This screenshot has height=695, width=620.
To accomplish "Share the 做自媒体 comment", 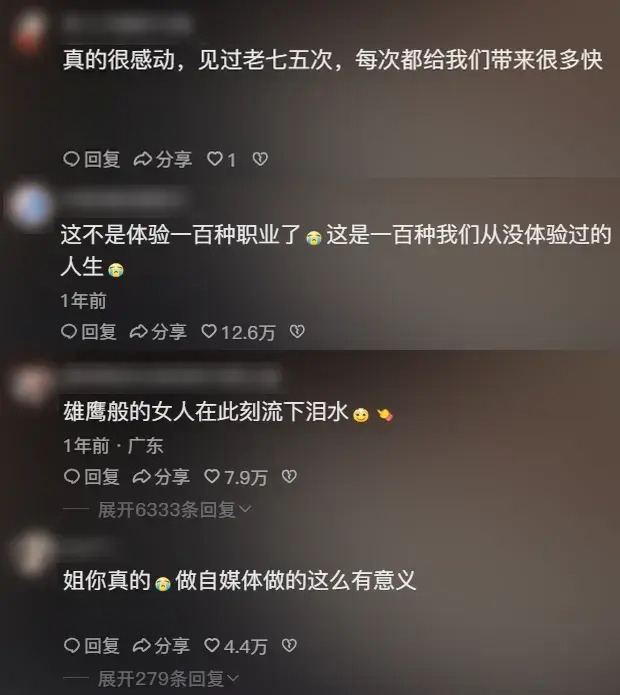I will pos(162,646).
